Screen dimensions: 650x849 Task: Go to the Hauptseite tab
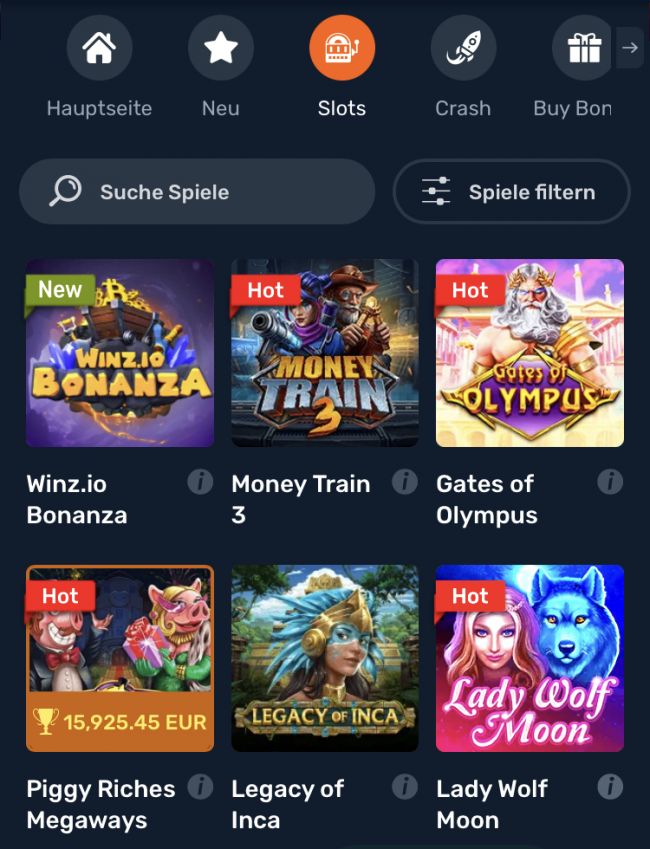pos(99,48)
